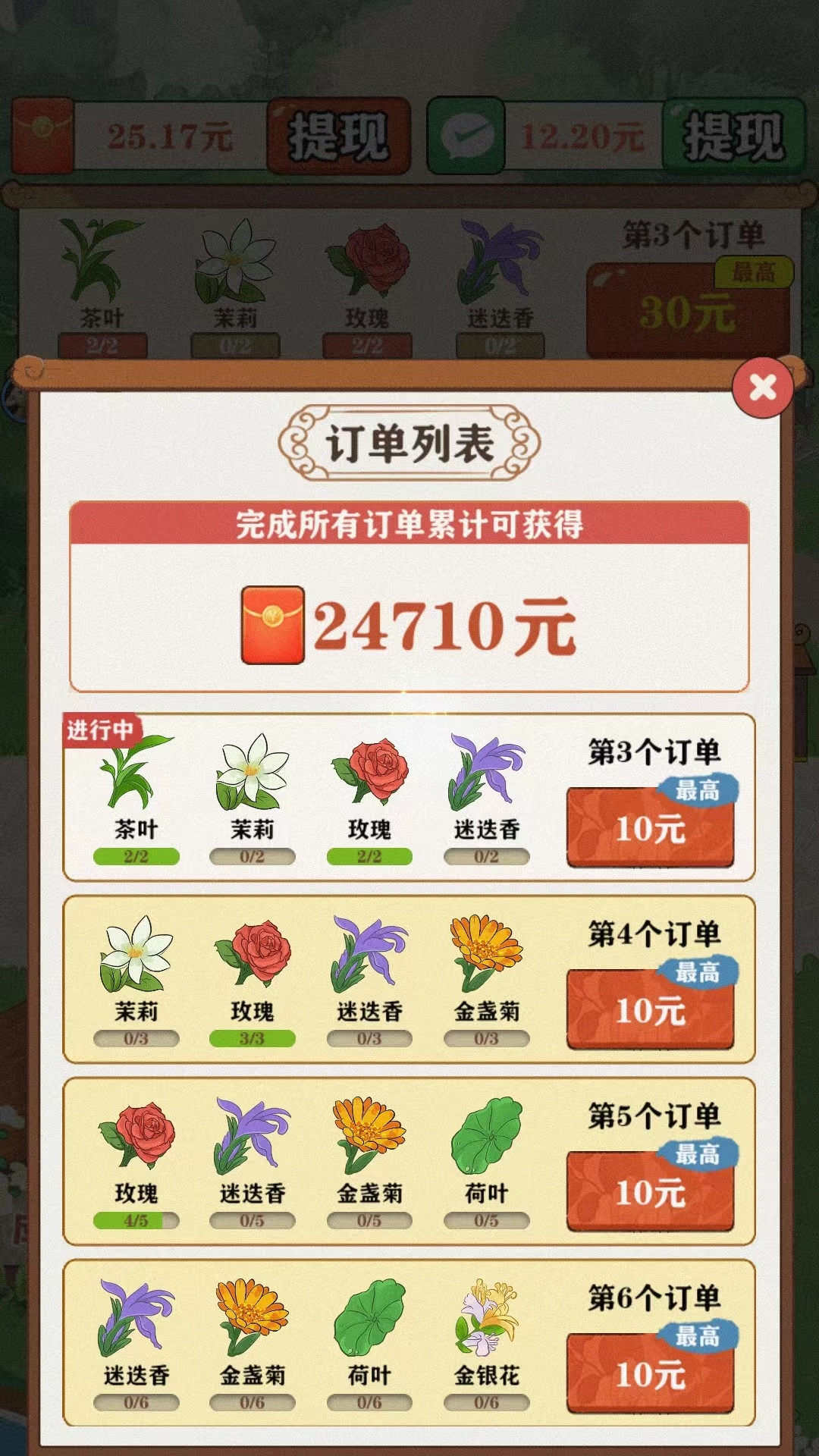Withdraw the 25.17元 red packet balance
This screenshot has width=819, height=1456.
(339, 136)
